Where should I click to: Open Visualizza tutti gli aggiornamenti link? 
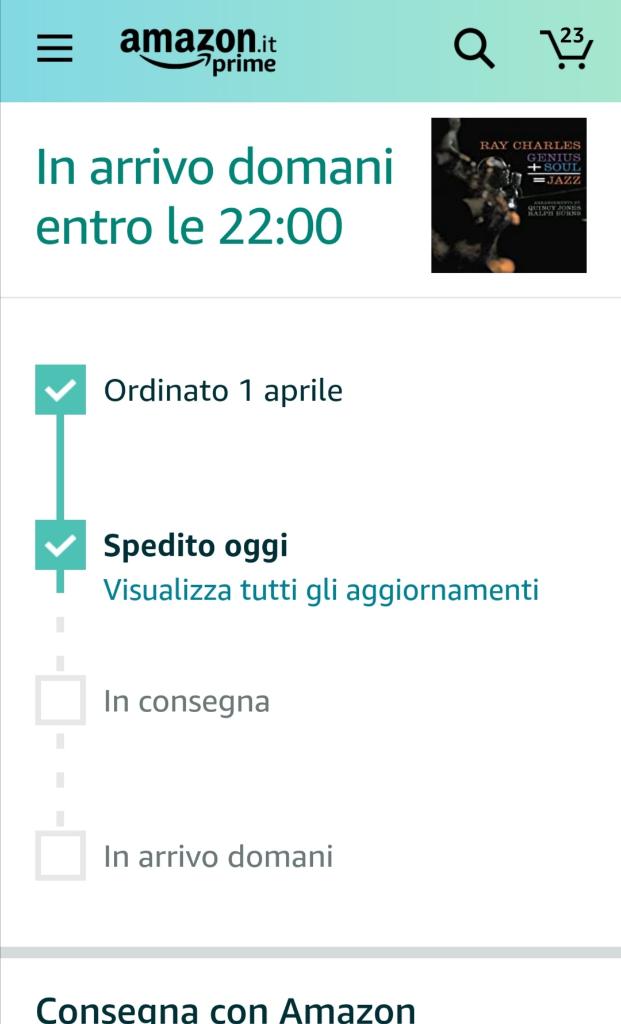pyautogui.click(x=321, y=590)
